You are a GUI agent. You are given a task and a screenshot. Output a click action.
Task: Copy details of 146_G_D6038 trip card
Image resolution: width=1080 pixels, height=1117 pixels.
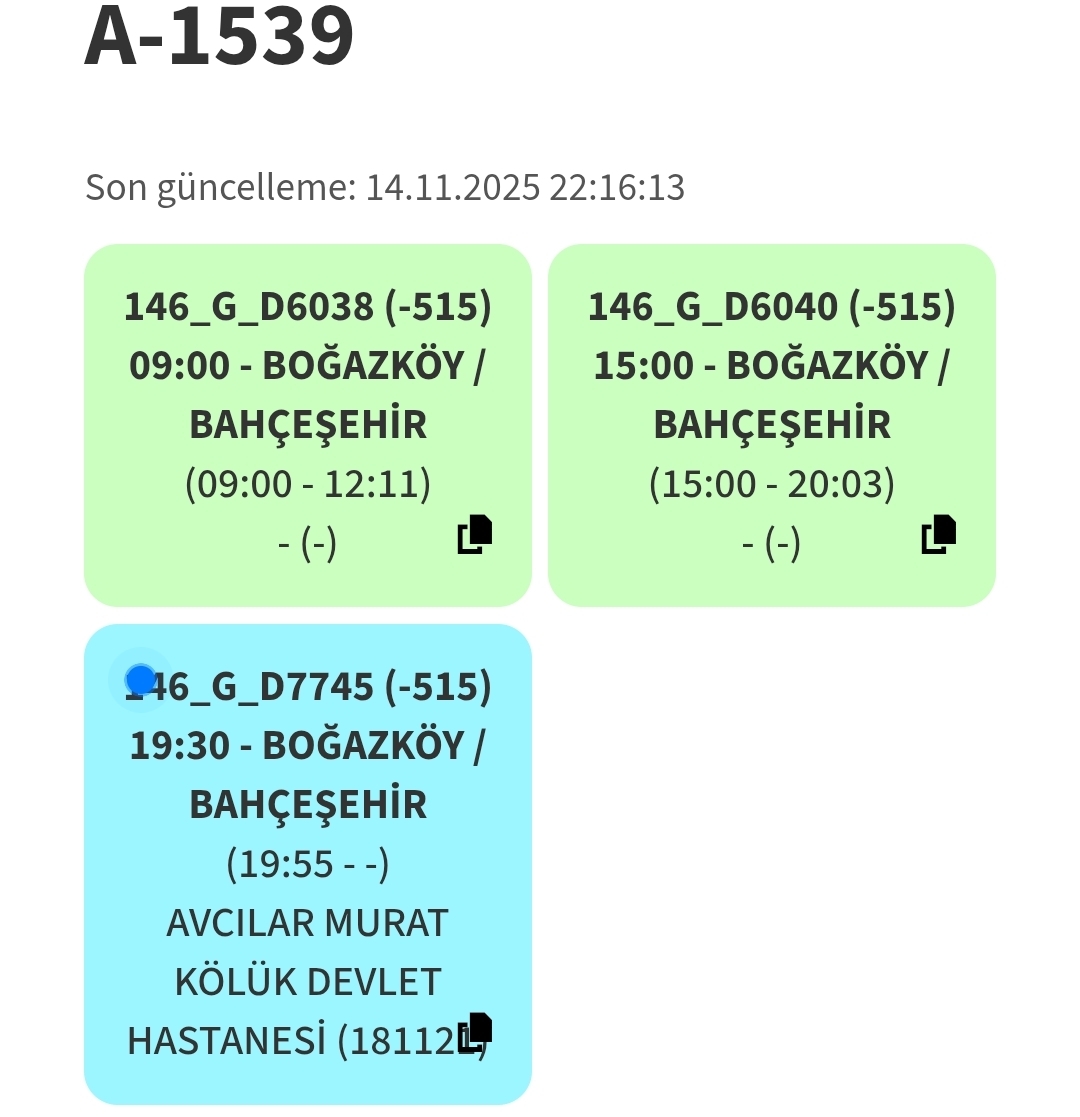click(475, 535)
